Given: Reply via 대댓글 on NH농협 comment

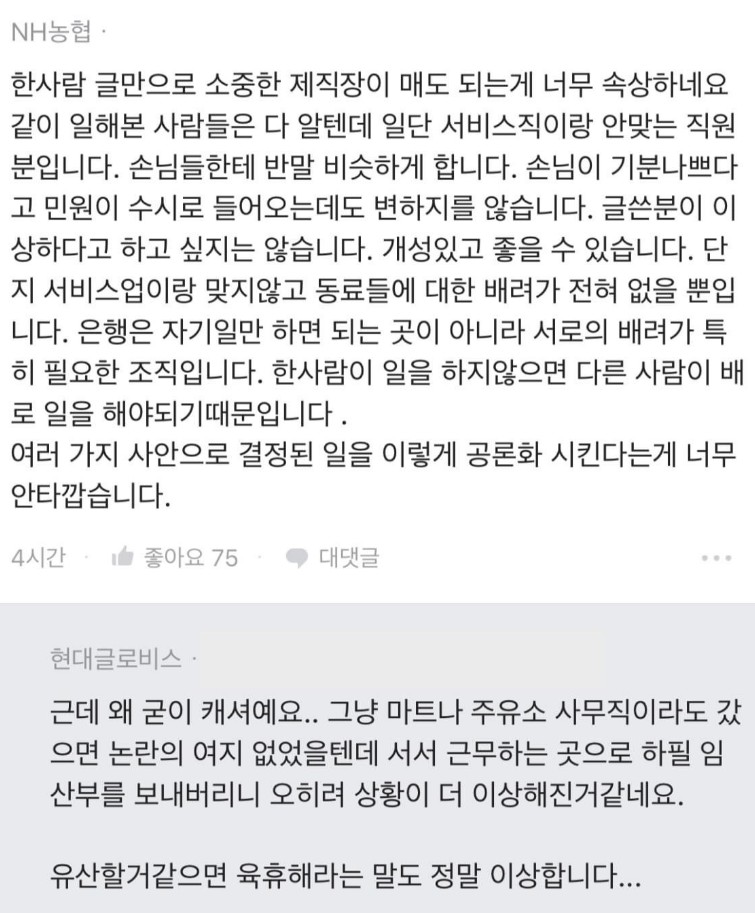Looking at the screenshot, I should tap(333, 557).
